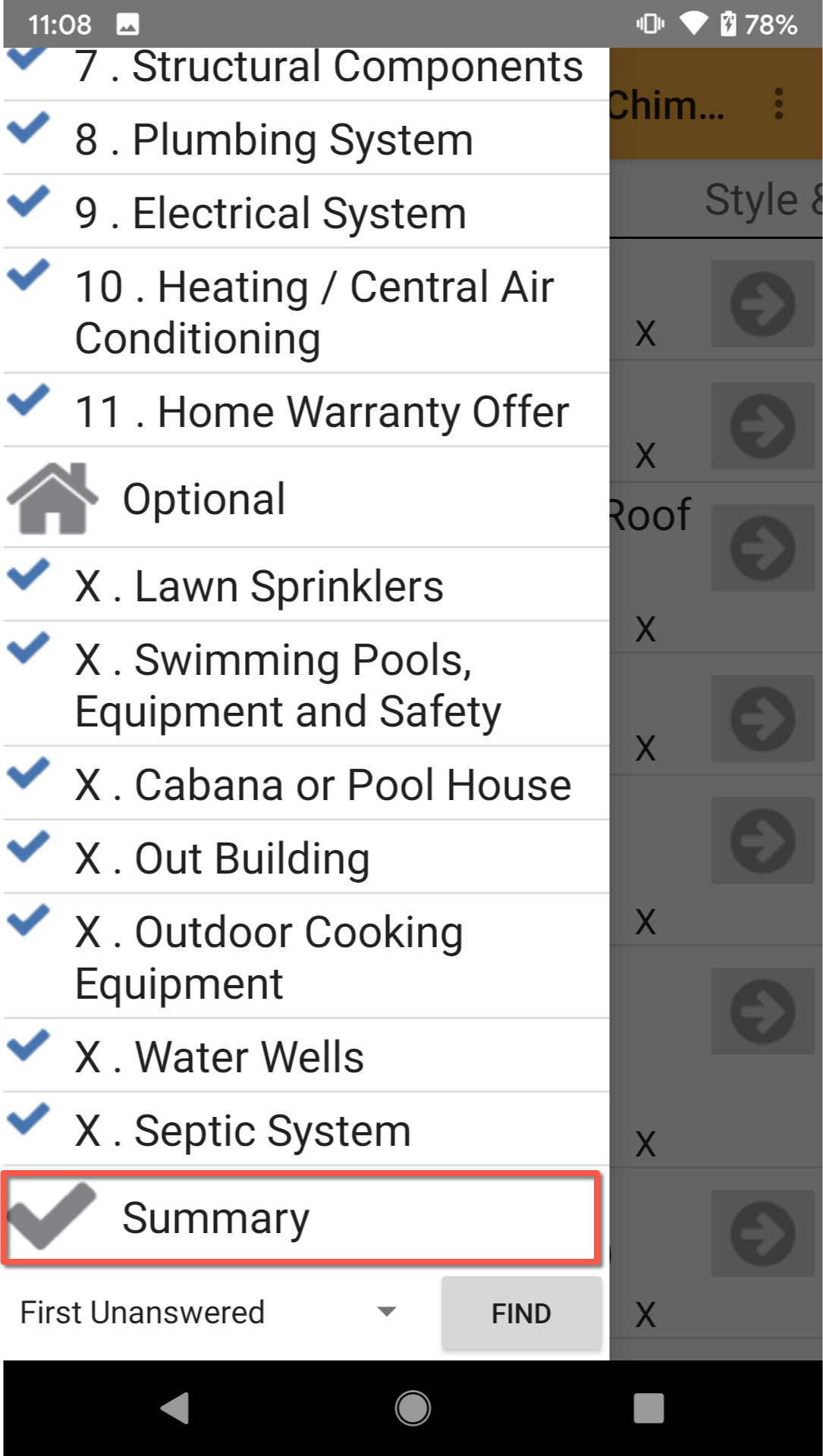This screenshot has width=823, height=1456.
Task: Open 11 Home Warranty Offer
Action: (303, 412)
